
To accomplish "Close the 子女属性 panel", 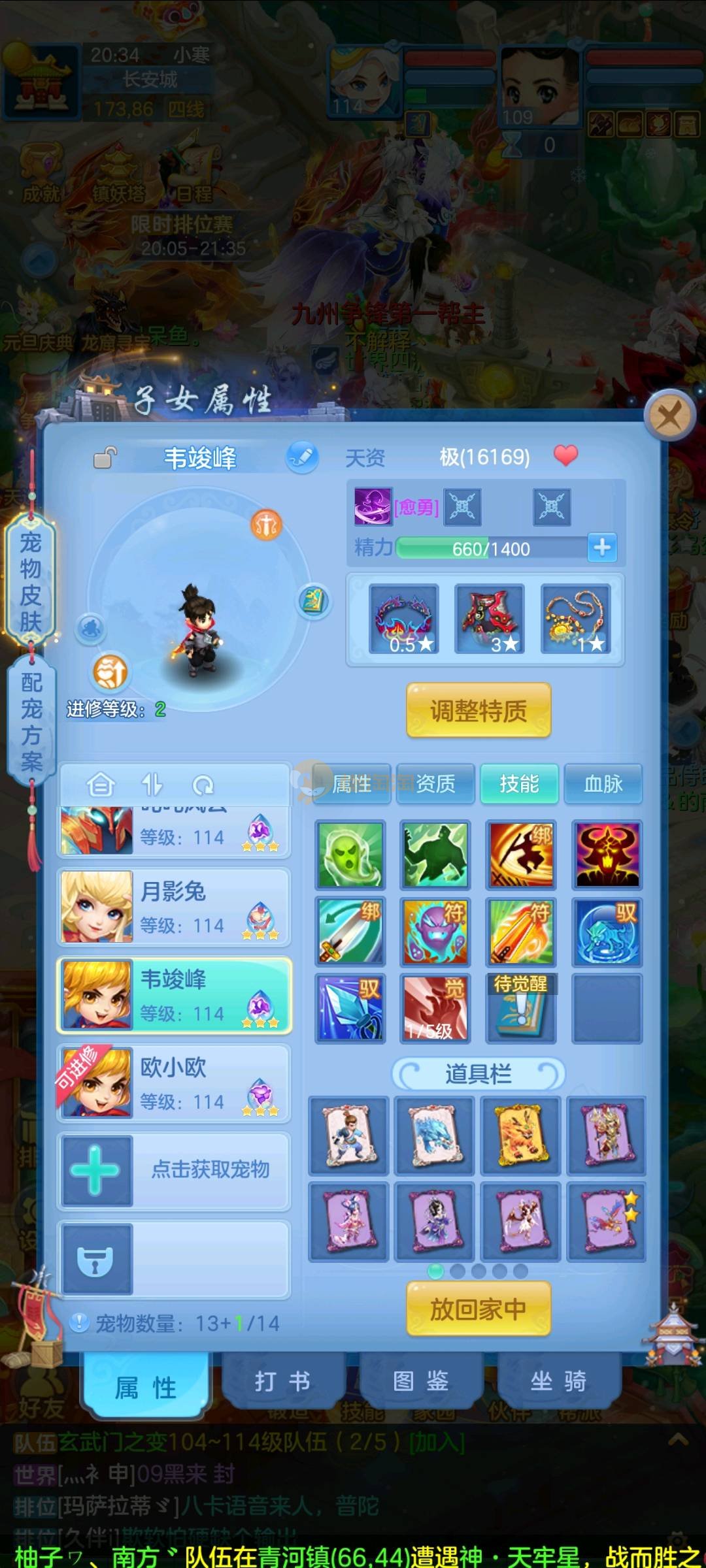I will click(669, 414).
